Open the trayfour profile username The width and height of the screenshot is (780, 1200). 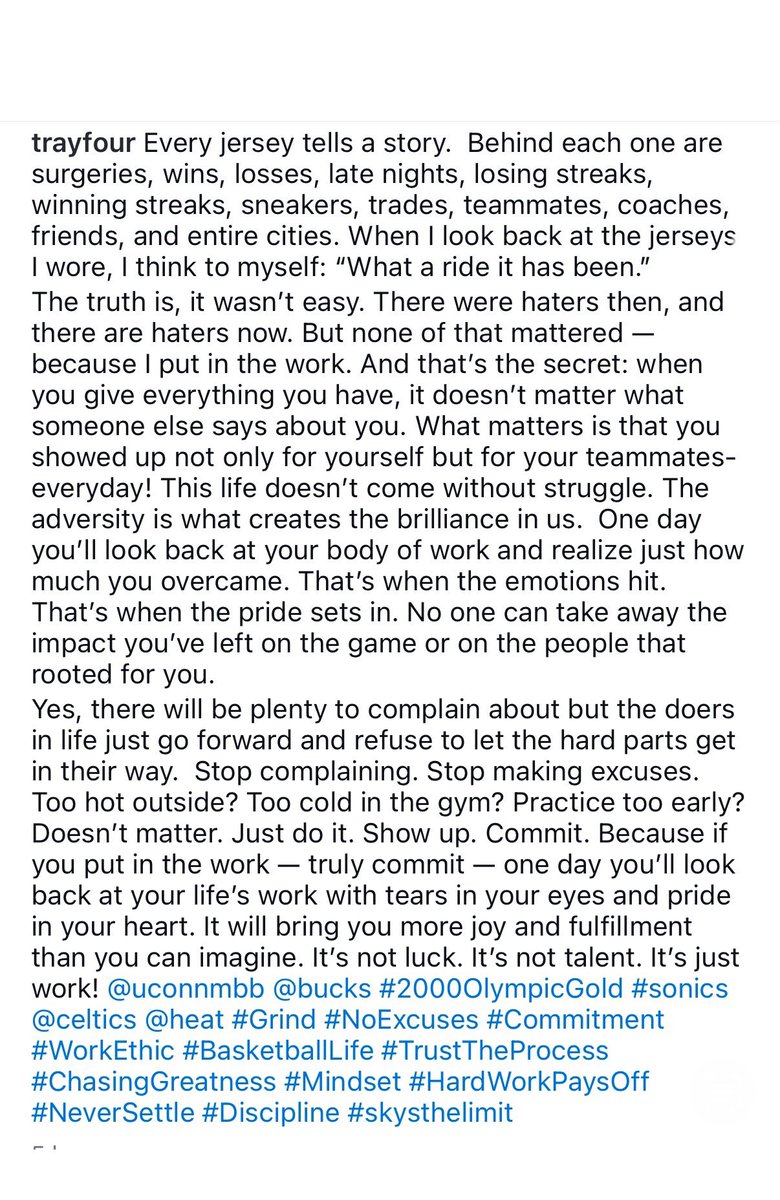(x=83, y=144)
